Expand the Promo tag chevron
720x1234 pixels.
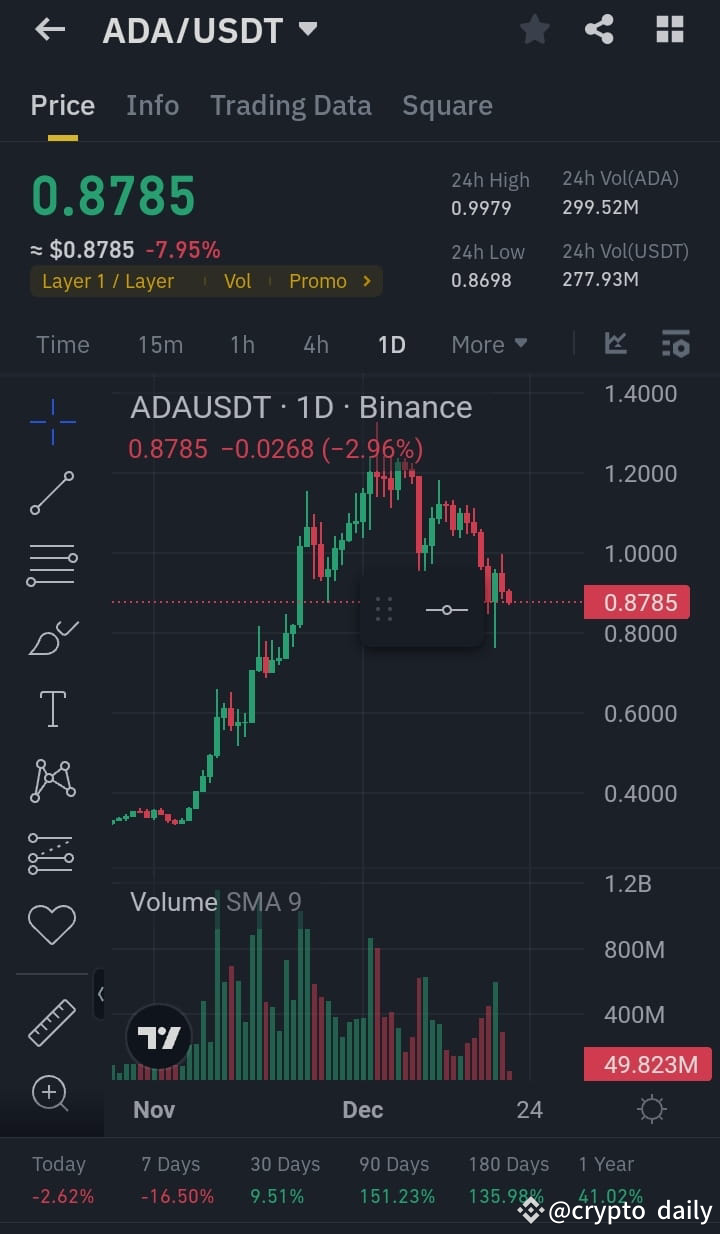coord(368,281)
